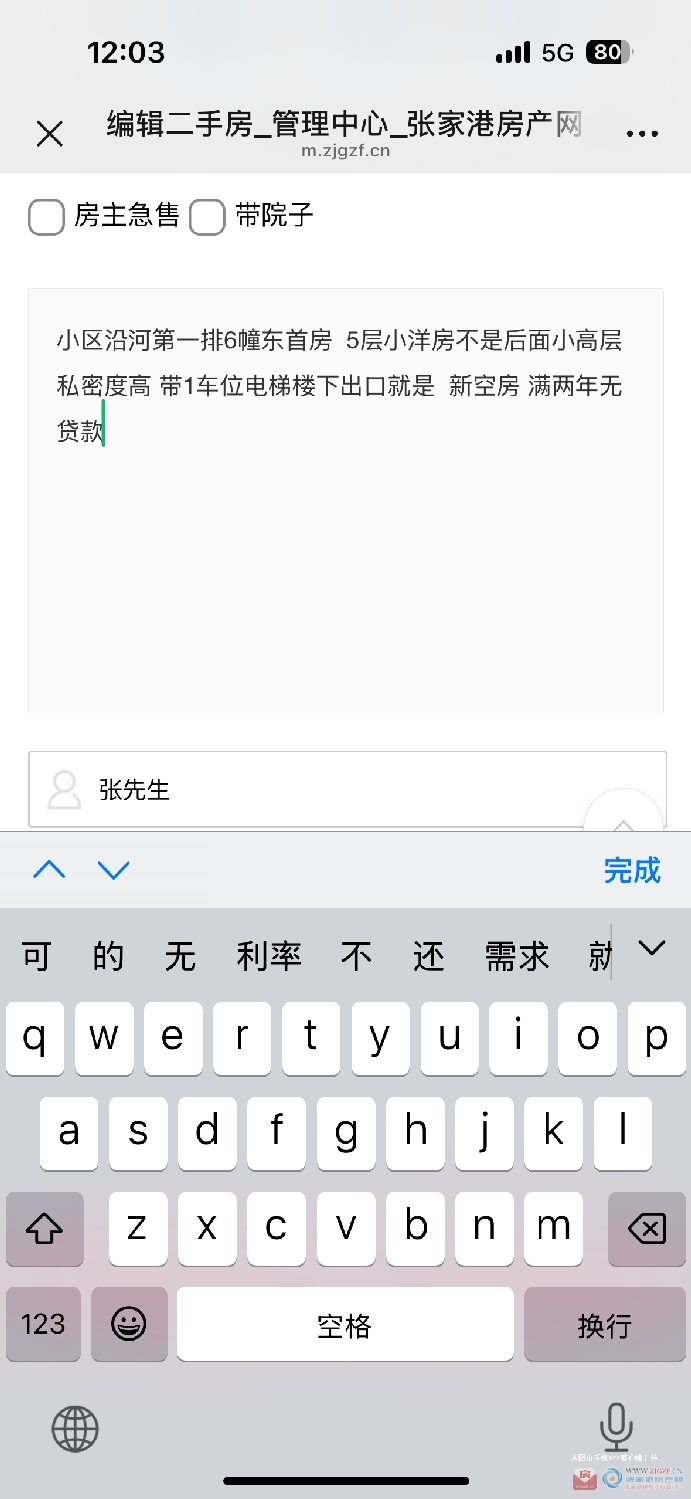
Task: Start dictation with the microphone
Action: [x=616, y=1428]
